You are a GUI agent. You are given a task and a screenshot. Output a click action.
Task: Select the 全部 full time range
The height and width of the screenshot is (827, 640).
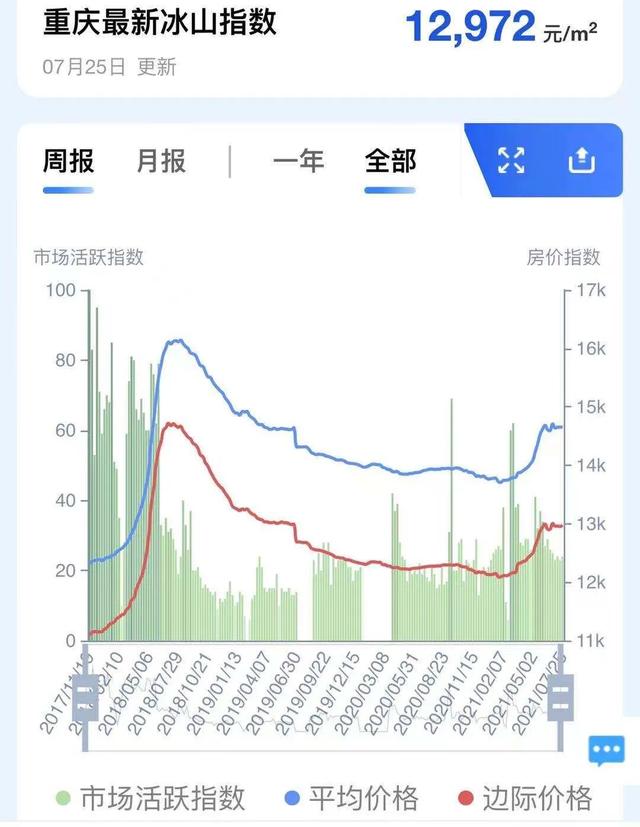point(390,161)
